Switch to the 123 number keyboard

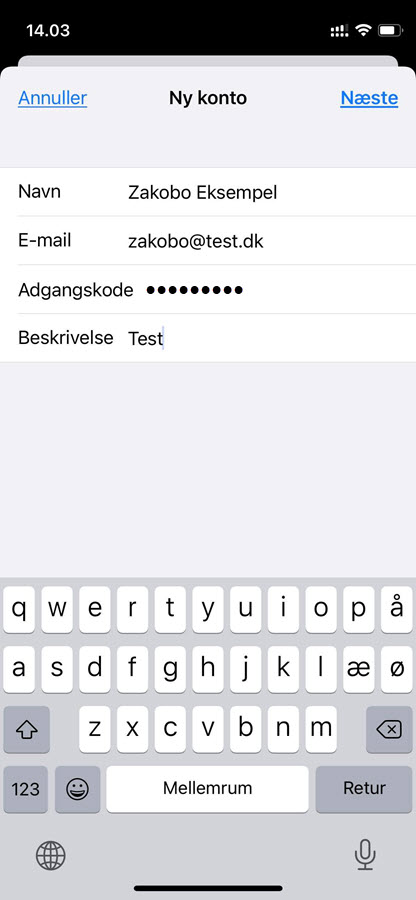25,789
